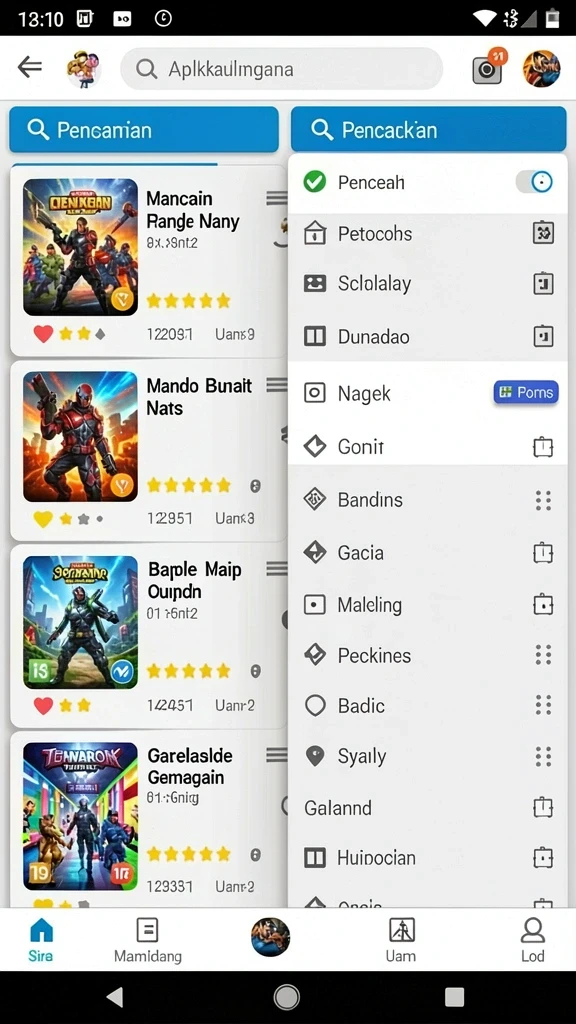Screen dimensions: 576x1024
Task: Open the camera icon with notification badge
Action: 488,67
